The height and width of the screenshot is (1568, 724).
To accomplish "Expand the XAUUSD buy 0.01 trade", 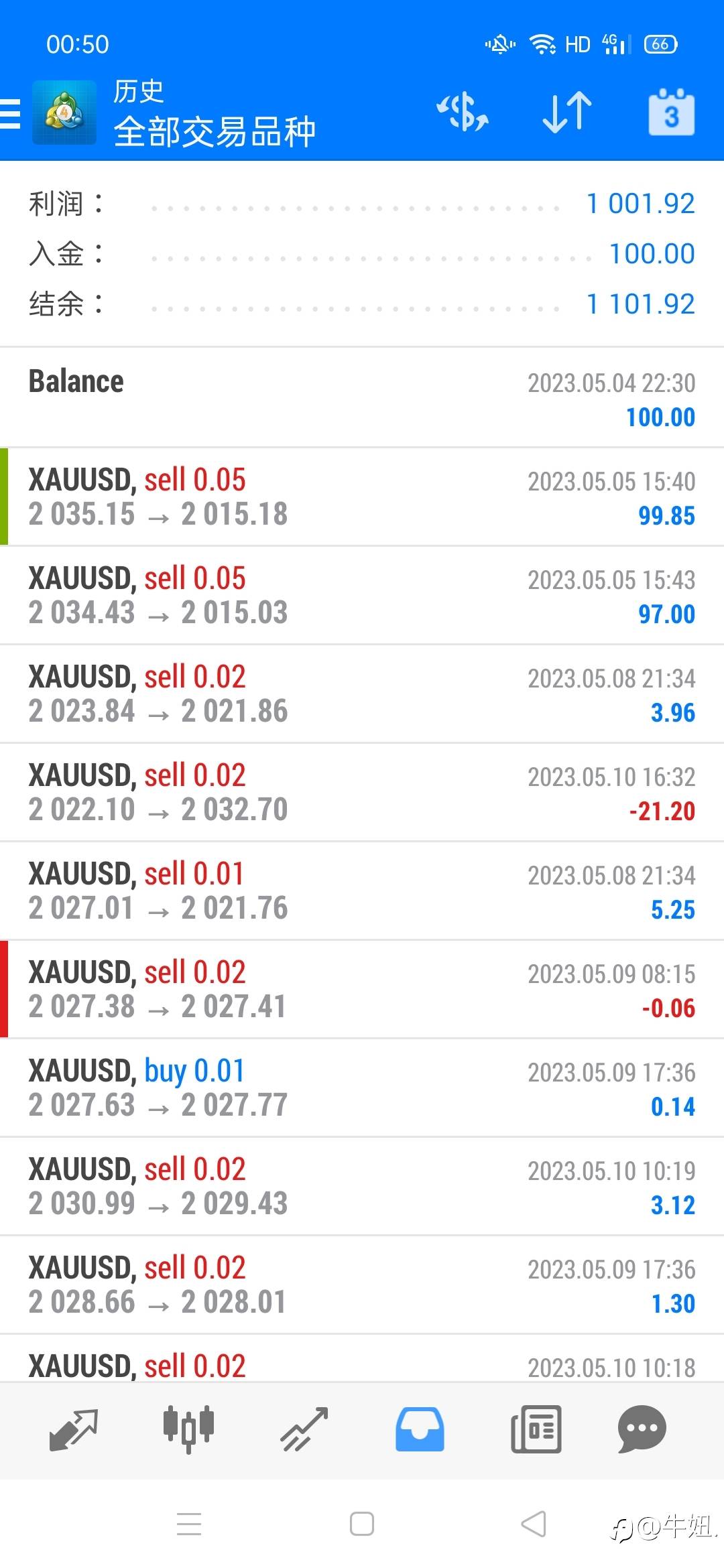I will pos(362,1088).
